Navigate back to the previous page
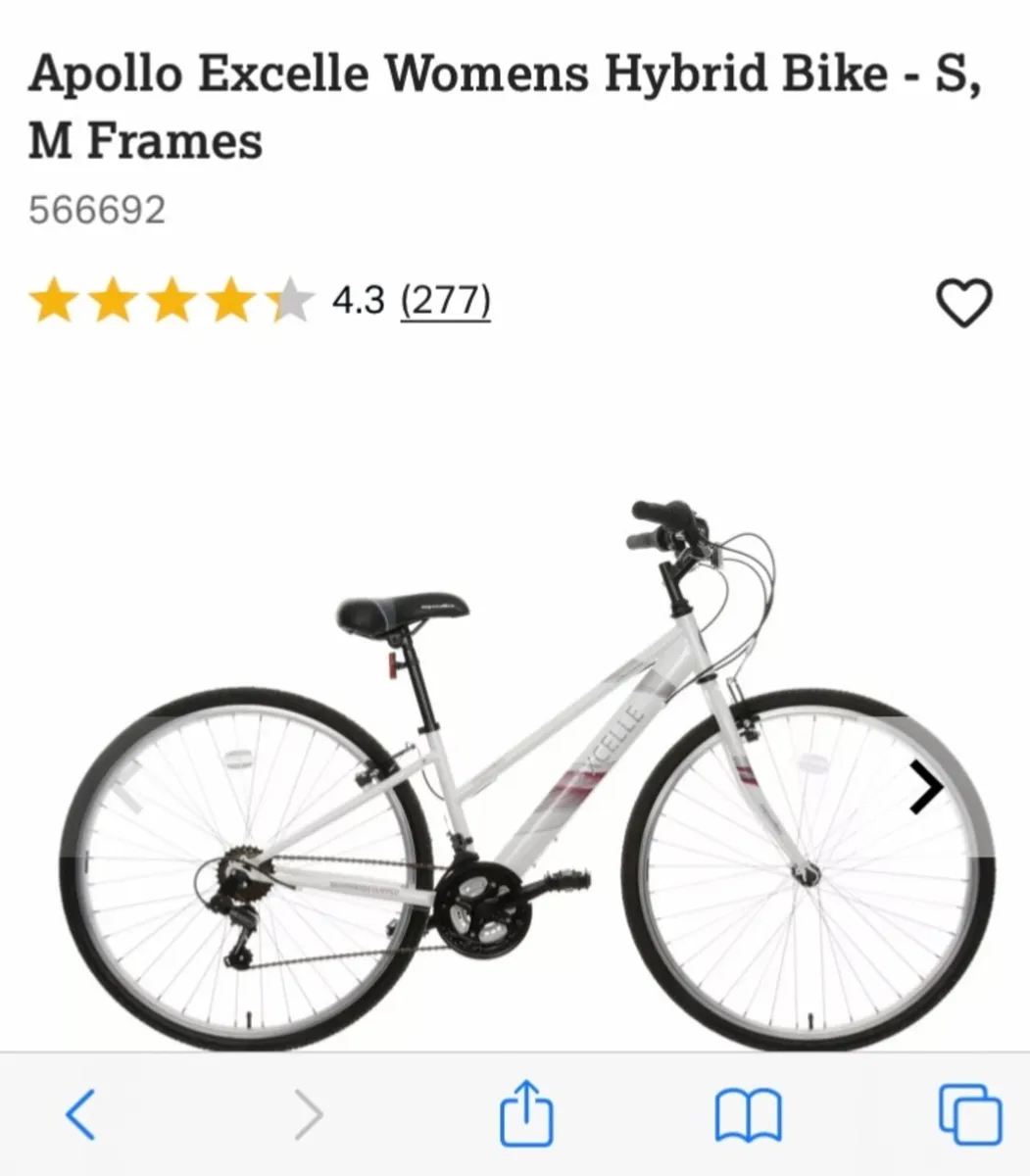 82,1113
